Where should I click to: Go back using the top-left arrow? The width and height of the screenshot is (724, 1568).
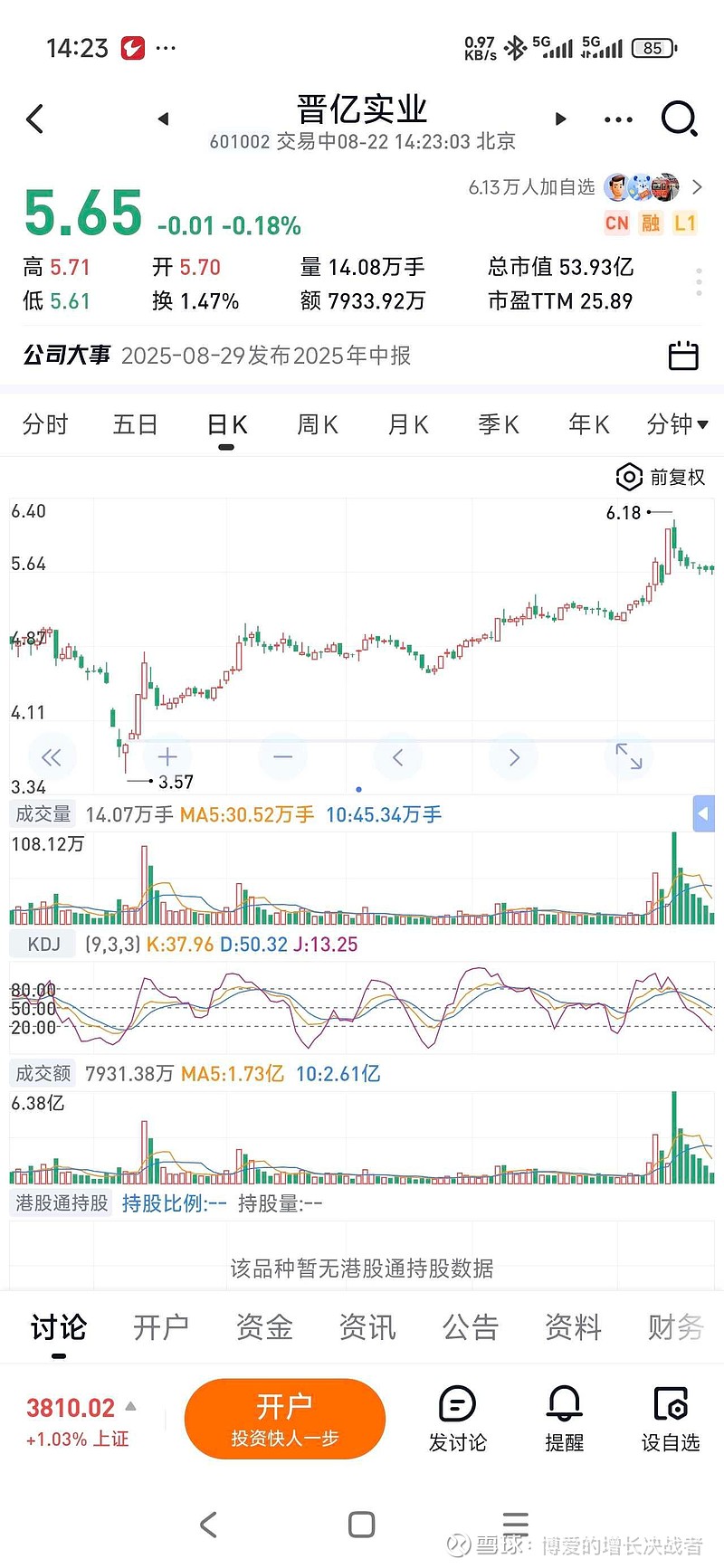point(35,119)
